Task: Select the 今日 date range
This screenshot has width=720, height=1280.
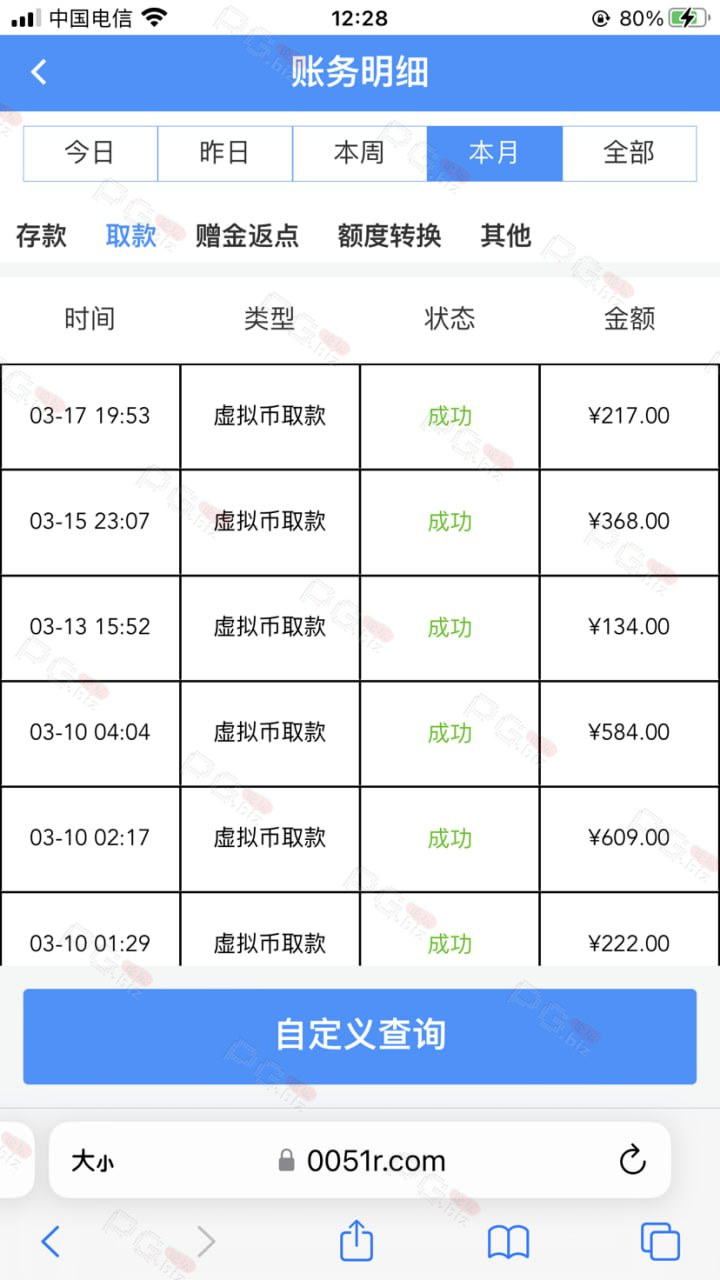Action: coord(90,153)
